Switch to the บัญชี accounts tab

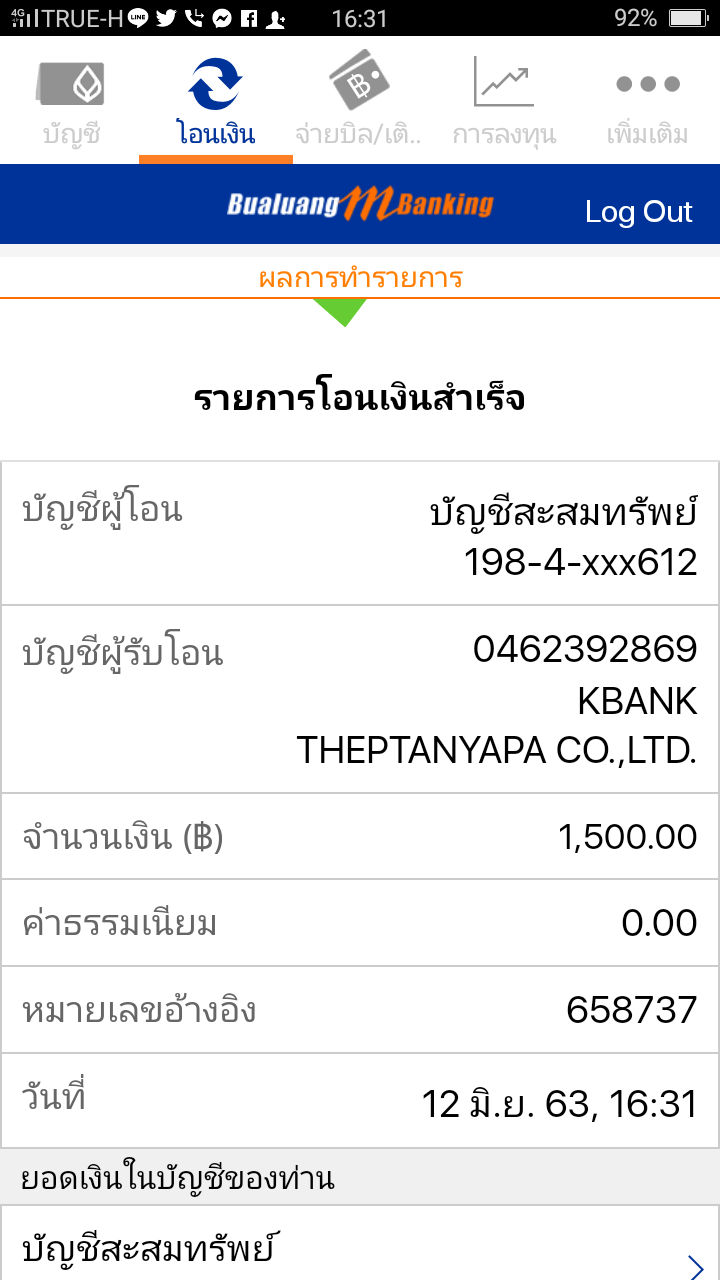click(x=71, y=100)
